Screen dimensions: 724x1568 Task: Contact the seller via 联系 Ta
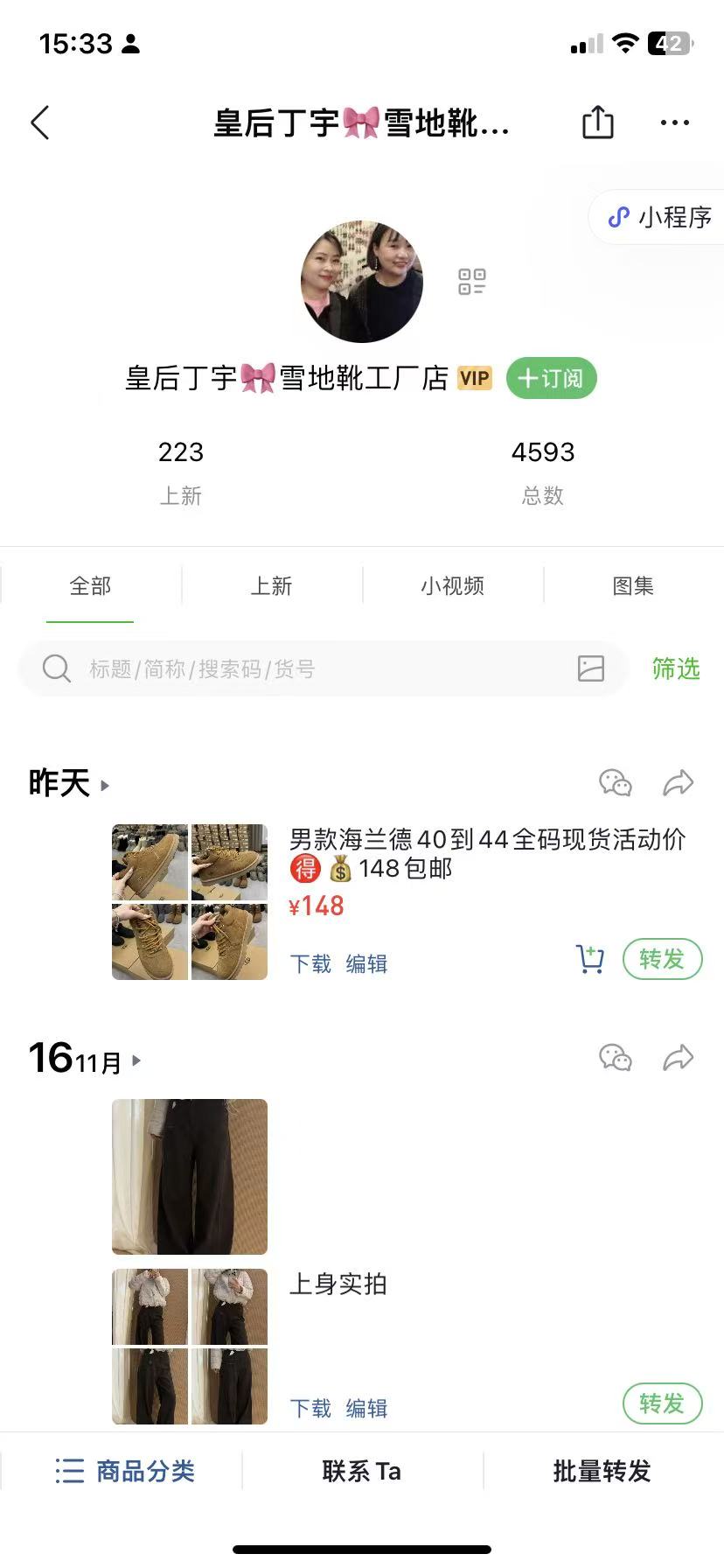point(362,1471)
